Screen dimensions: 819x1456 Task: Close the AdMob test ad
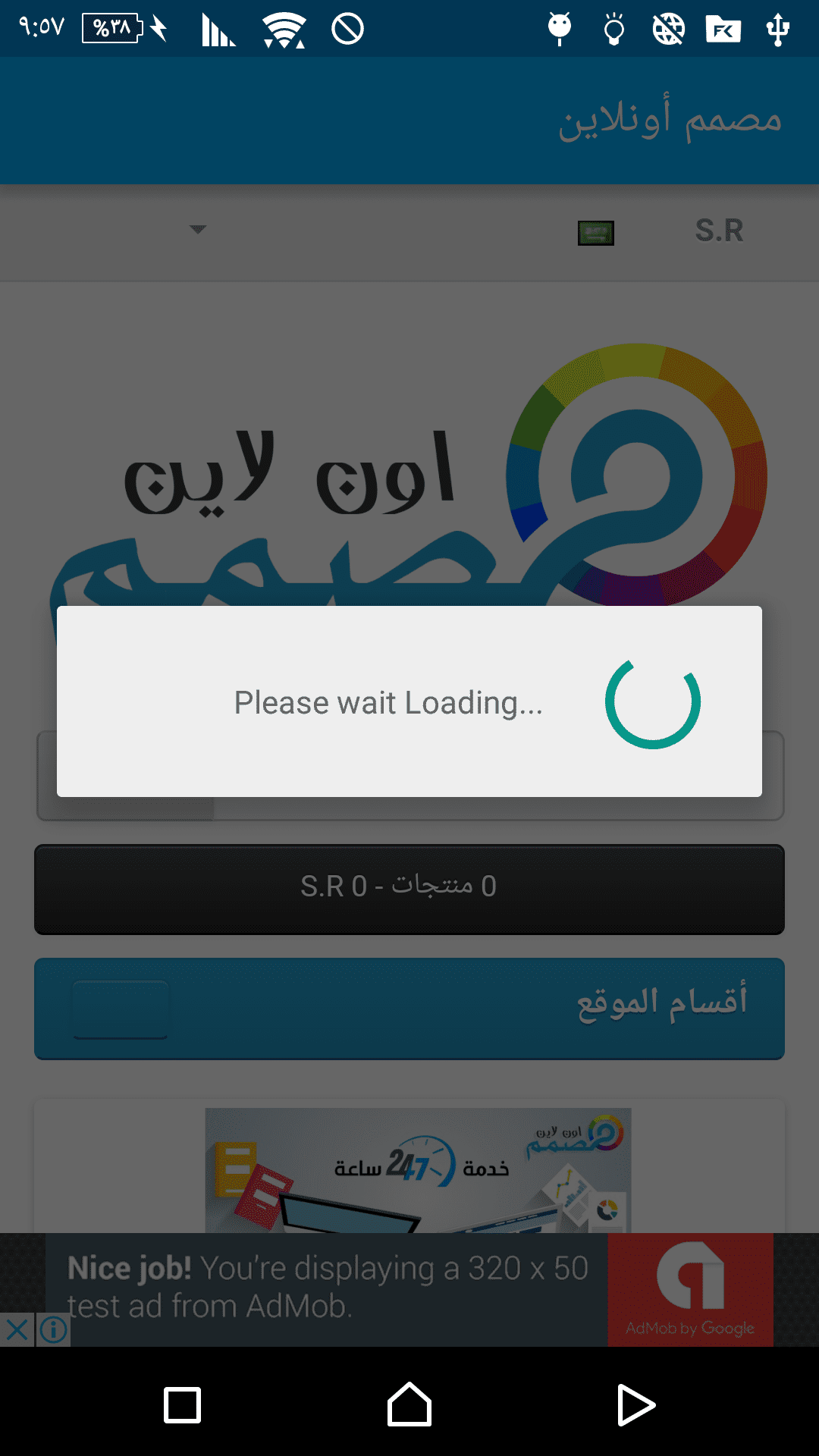17,1329
